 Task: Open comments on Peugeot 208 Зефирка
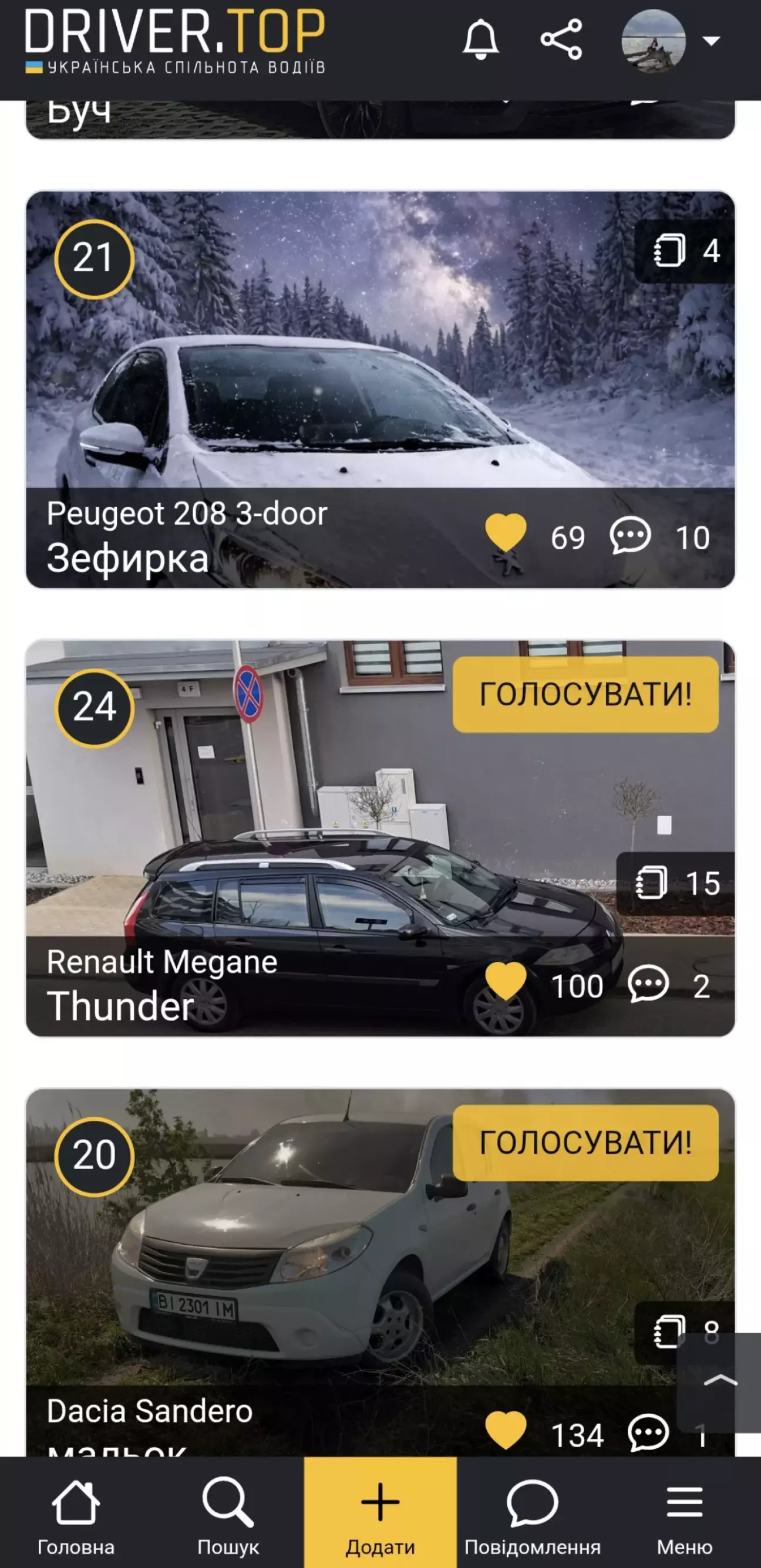pyautogui.click(x=631, y=536)
